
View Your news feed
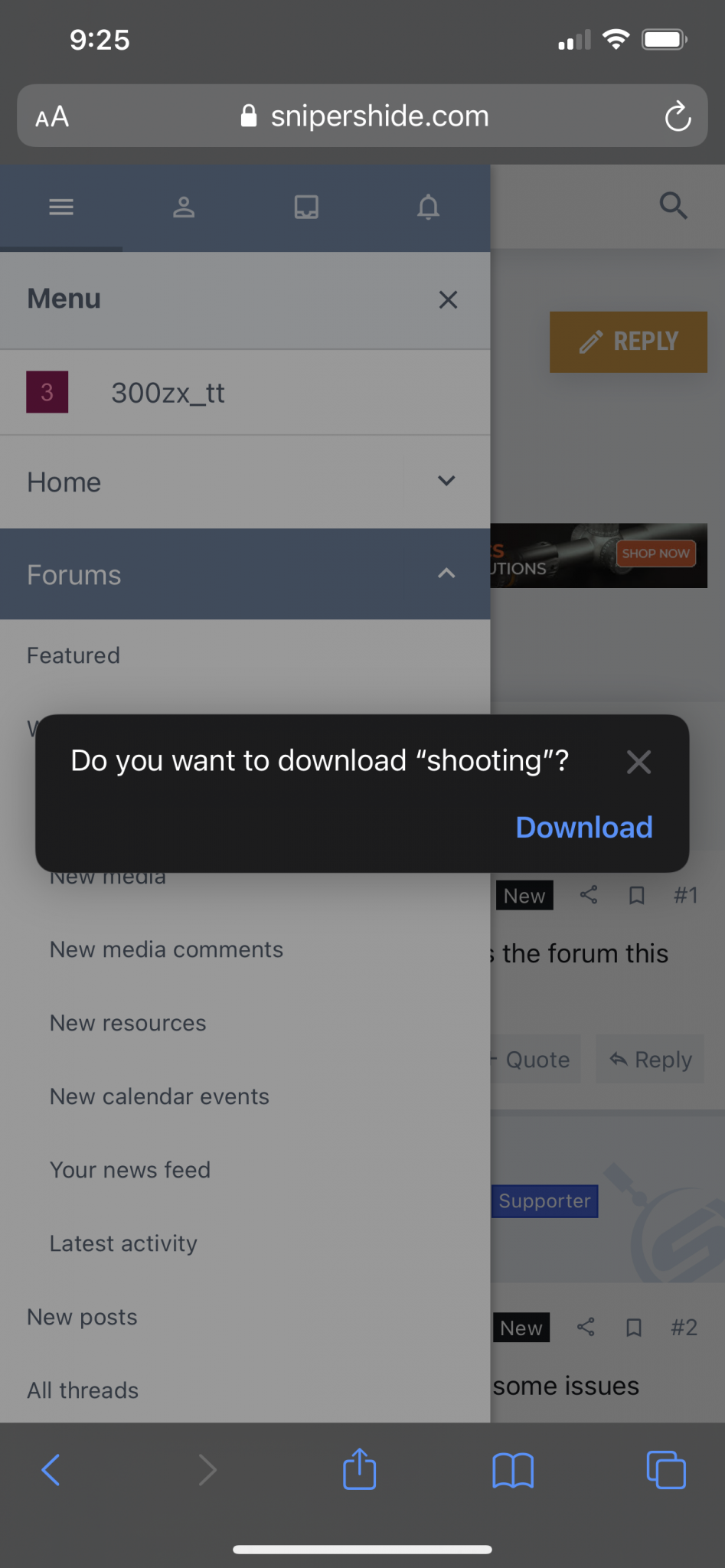130,1170
